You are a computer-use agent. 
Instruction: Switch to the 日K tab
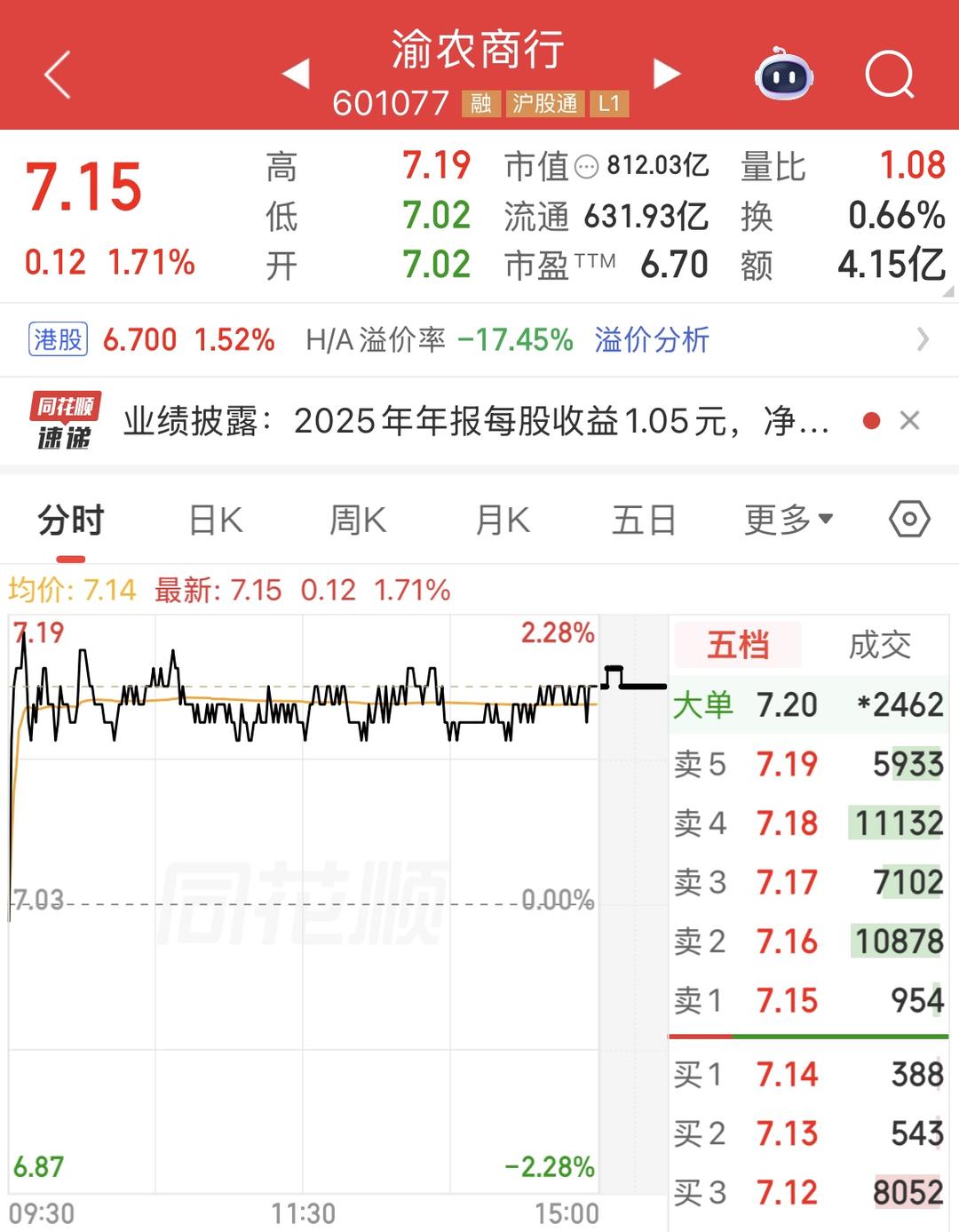tap(216, 521)
